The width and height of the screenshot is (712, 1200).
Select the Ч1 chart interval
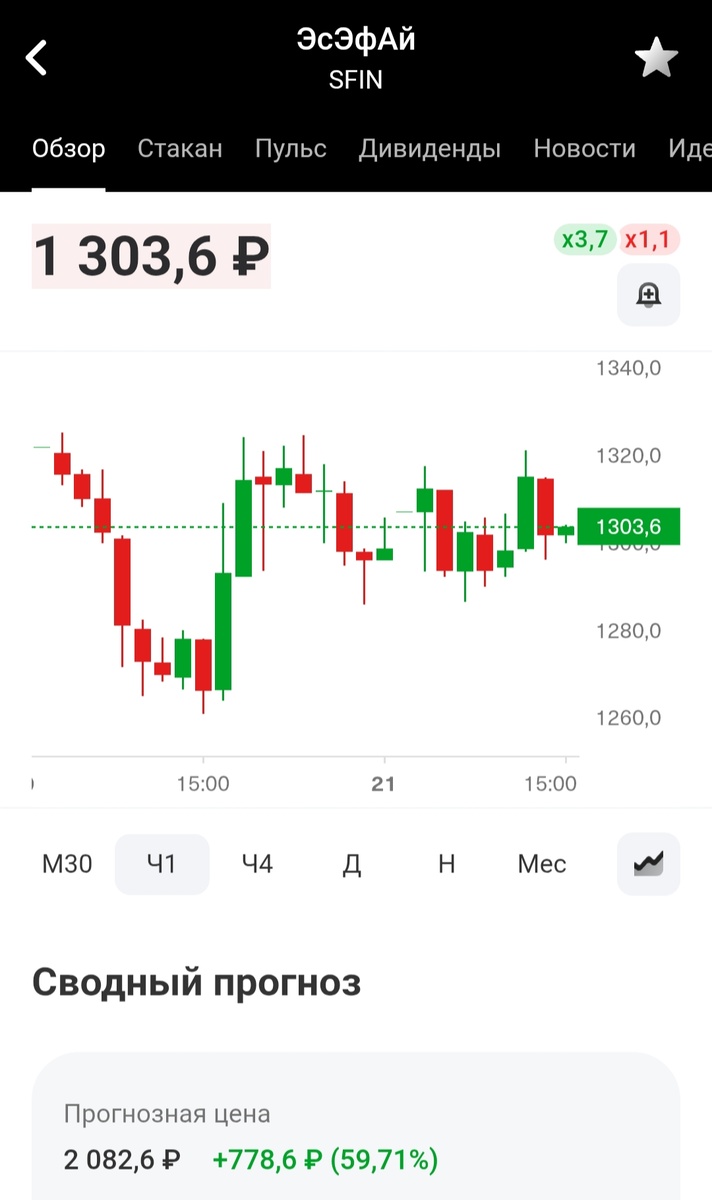(x=162, y=864)
